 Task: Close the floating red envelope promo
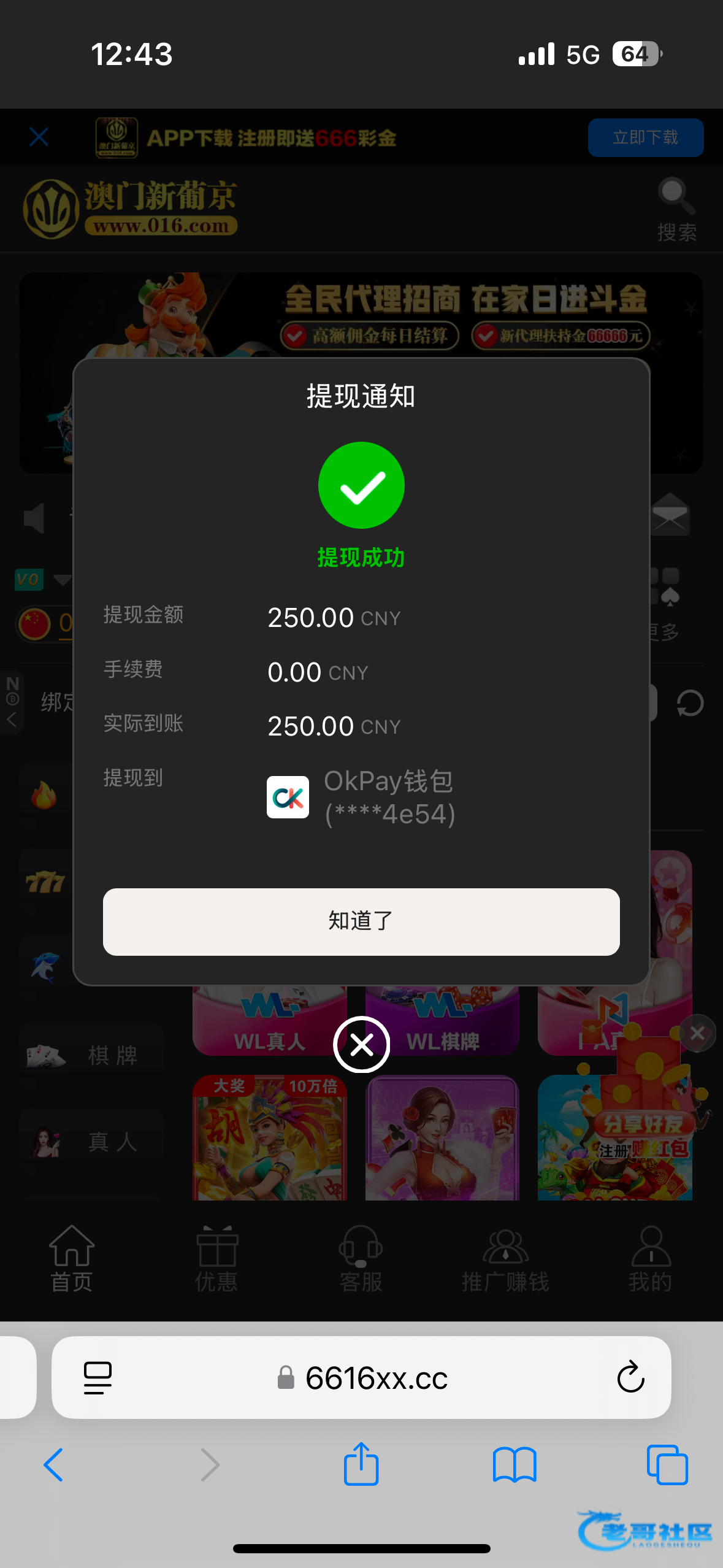697,1033
